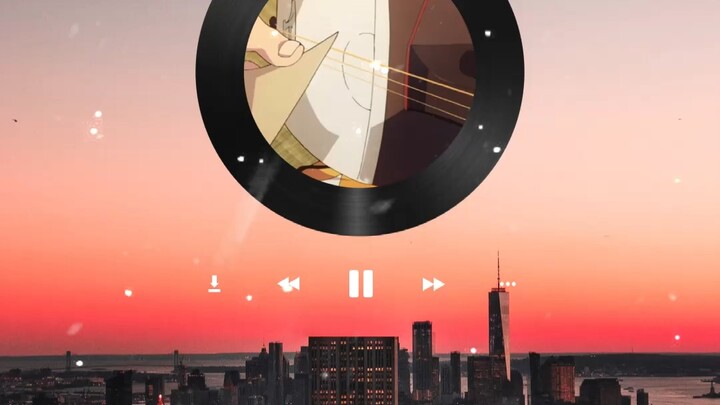The height and width of the screenshot is (405, 720).
Task: Pause the current track
Action: (x=361, y=284)
